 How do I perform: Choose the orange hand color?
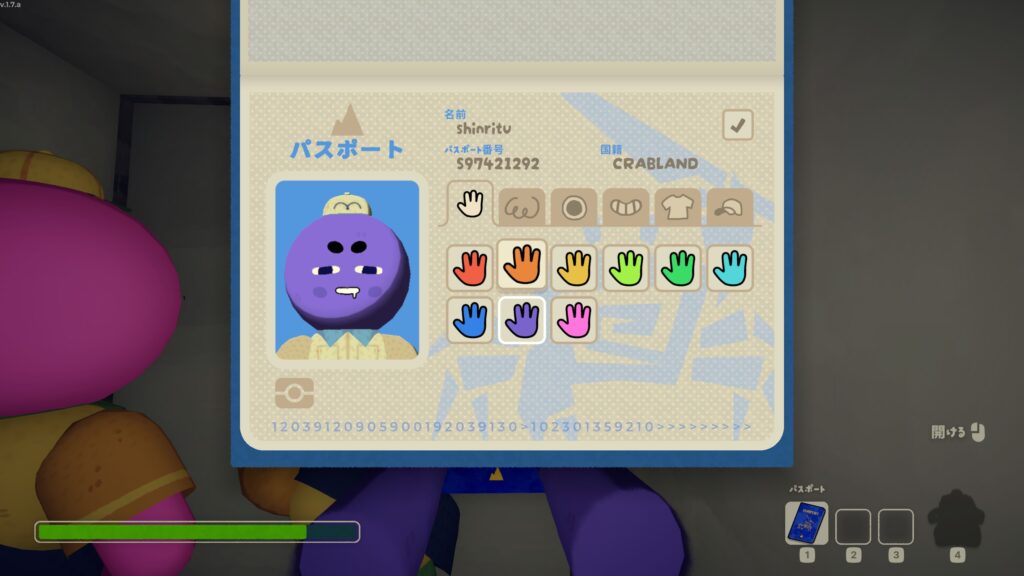pyautogui.click(x=522, y=266)
